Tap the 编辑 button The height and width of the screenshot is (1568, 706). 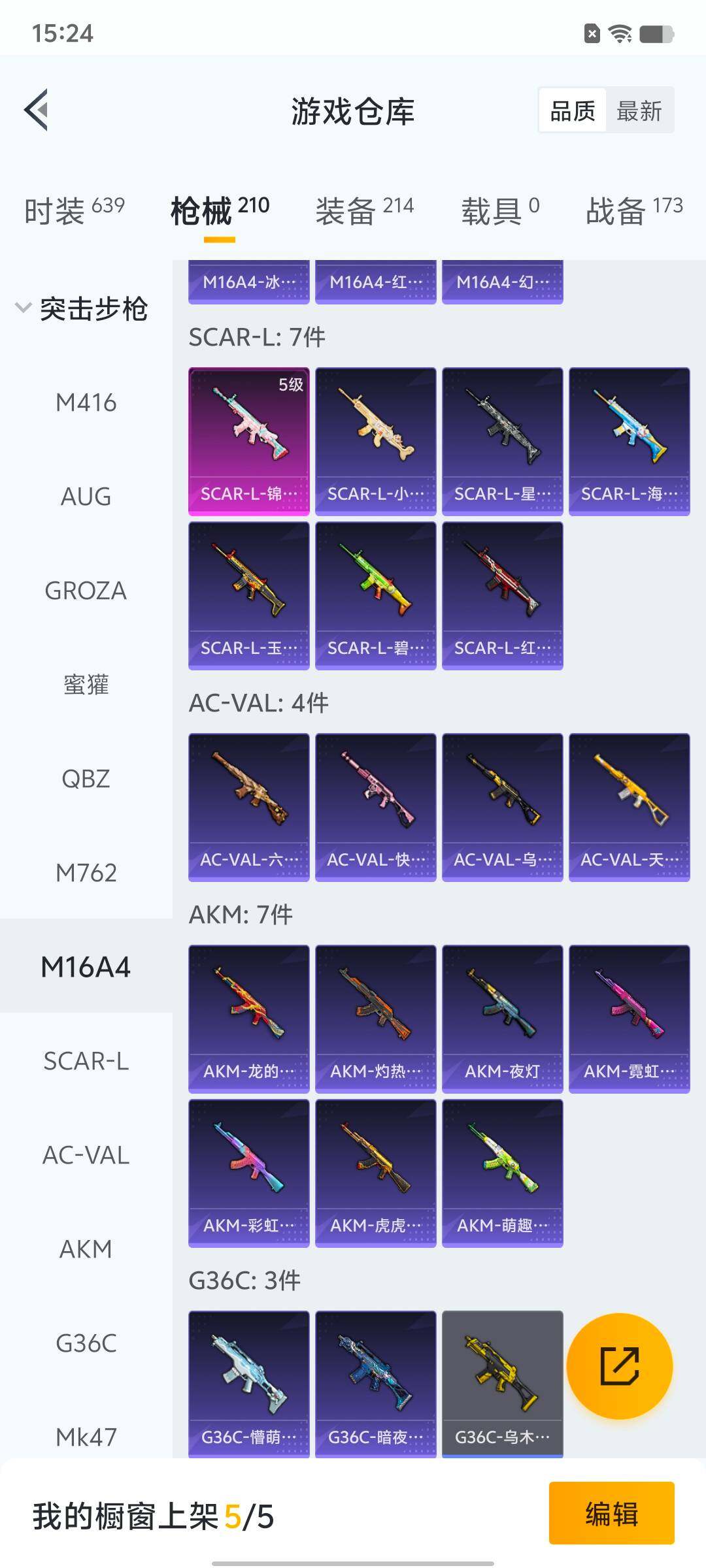[611, 1513]
